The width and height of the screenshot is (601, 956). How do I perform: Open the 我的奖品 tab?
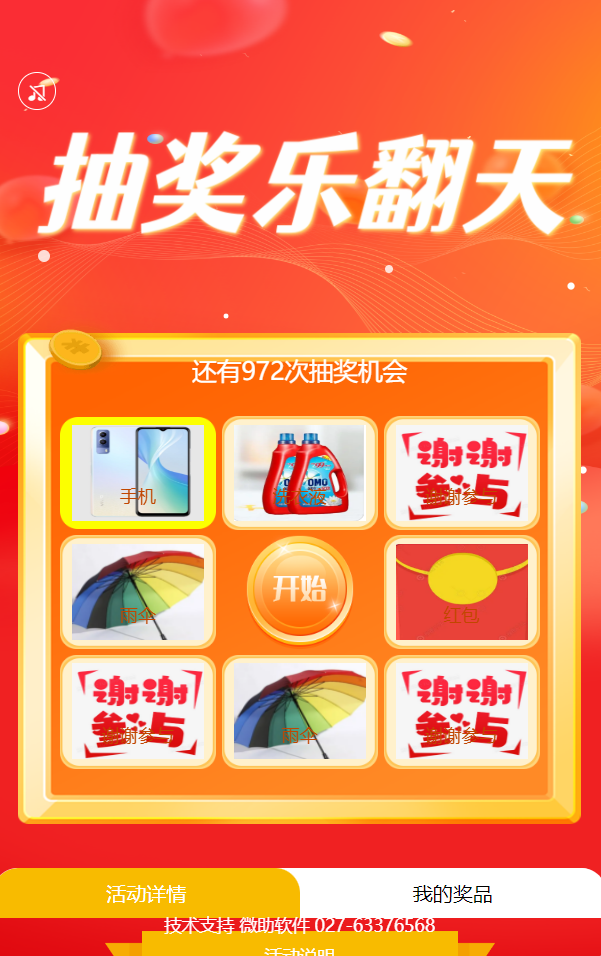tap(452, 893)
